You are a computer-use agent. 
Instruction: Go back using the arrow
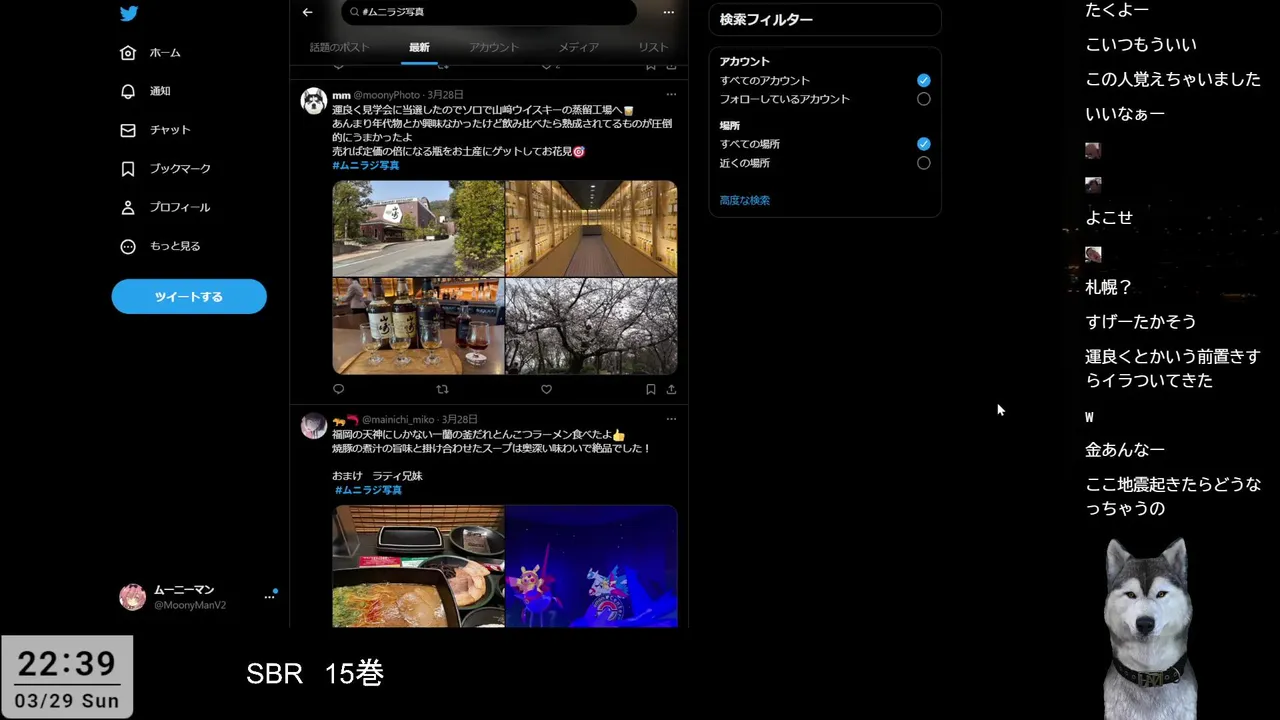tap(307, 12)
